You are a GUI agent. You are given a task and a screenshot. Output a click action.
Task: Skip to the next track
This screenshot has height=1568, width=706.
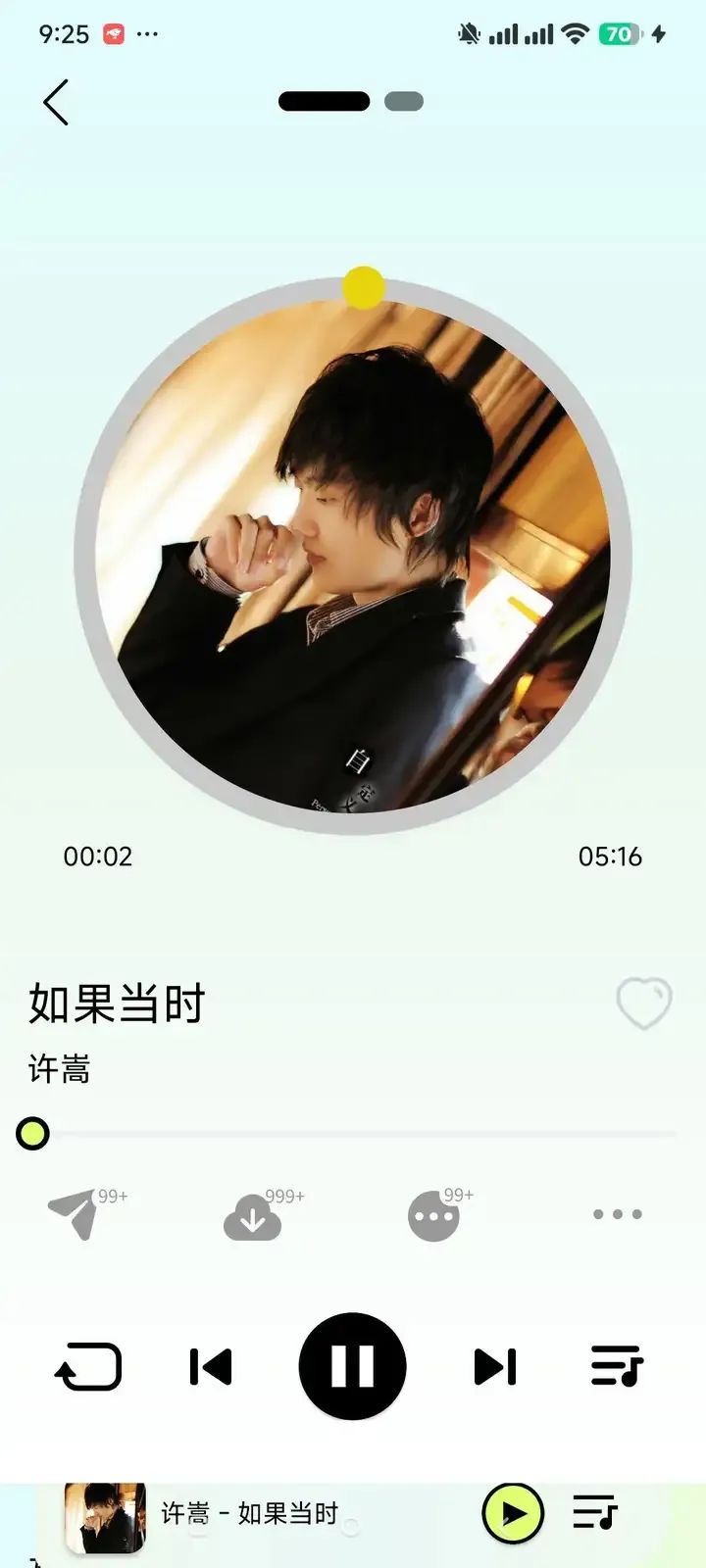(495, 1366)
